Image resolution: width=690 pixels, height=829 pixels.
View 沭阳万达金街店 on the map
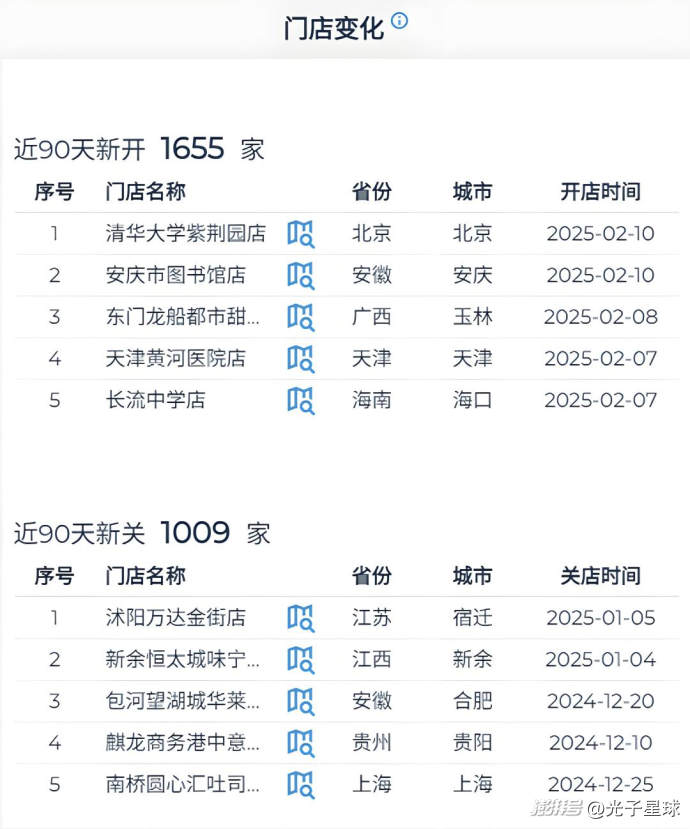click(x=300, y=618)
